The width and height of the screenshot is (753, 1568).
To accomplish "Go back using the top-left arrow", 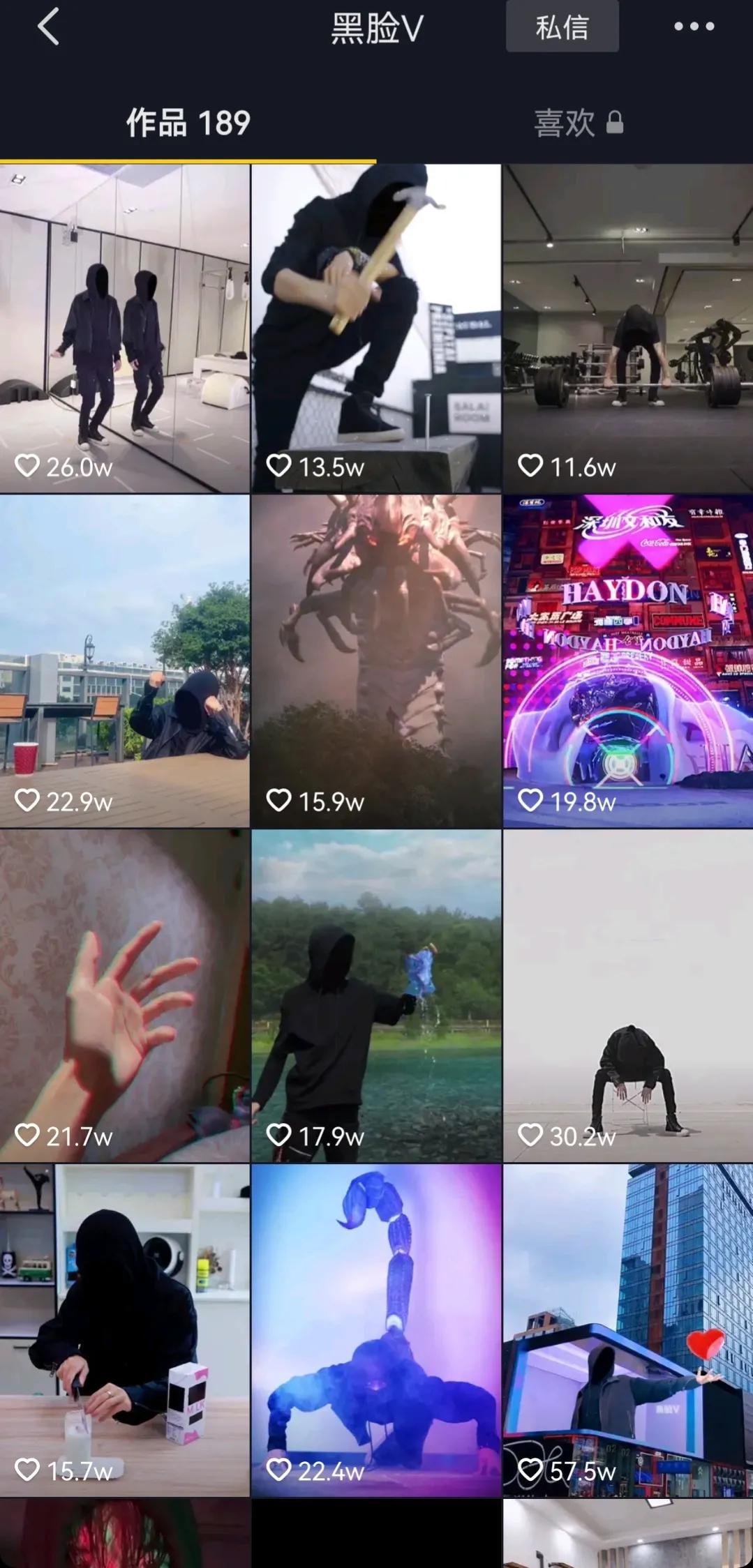I will [48, 28].
